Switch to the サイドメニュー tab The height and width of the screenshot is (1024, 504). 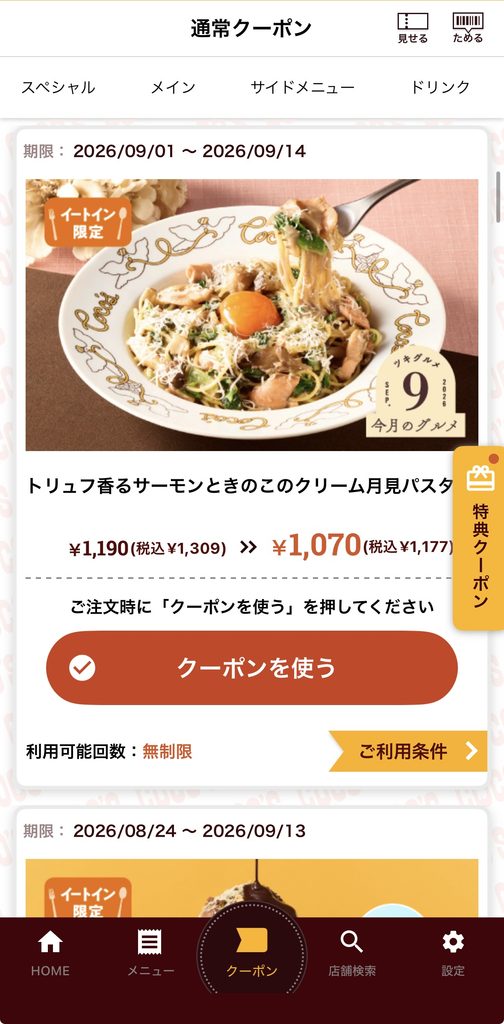tap(302, 88)
